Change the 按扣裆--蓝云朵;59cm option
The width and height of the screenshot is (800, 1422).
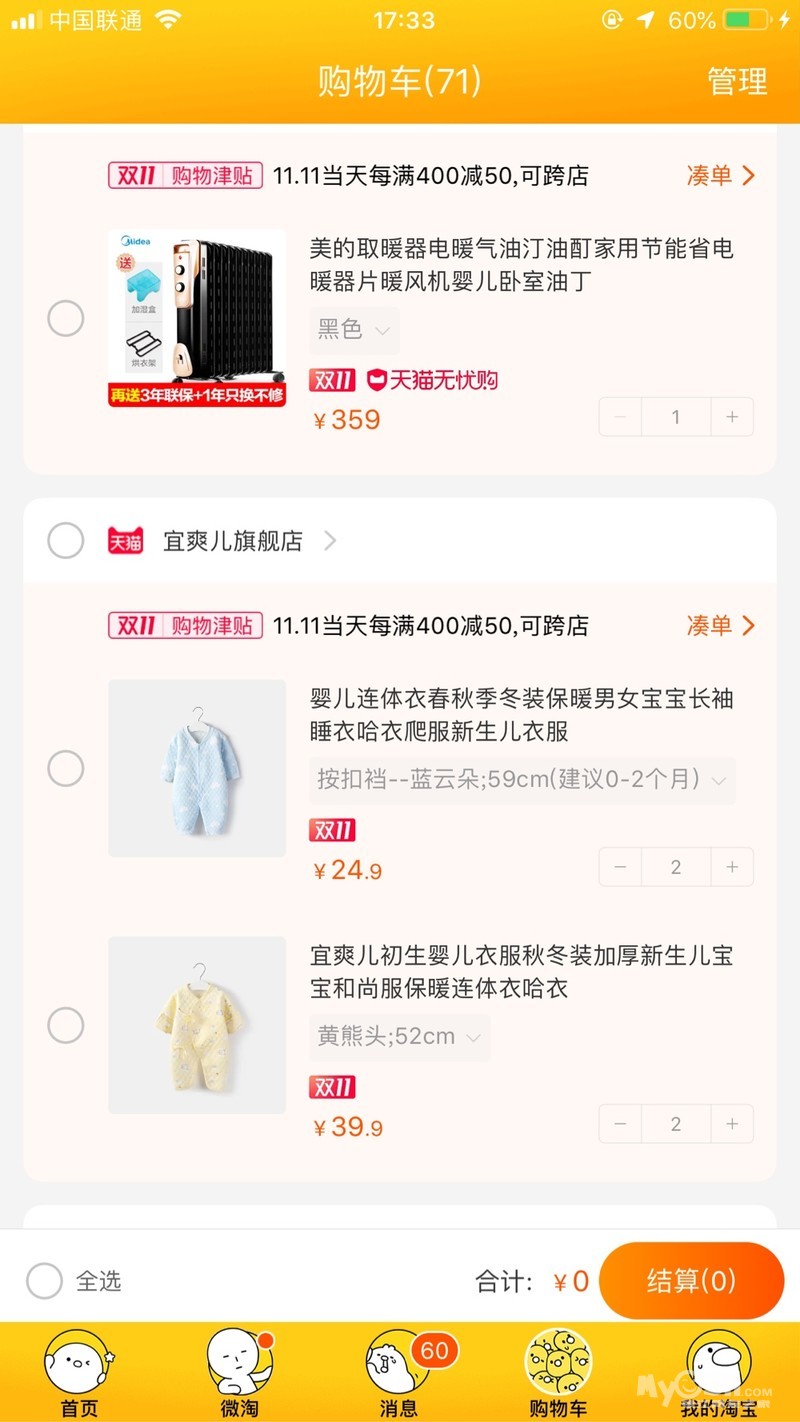pos(522,780)
